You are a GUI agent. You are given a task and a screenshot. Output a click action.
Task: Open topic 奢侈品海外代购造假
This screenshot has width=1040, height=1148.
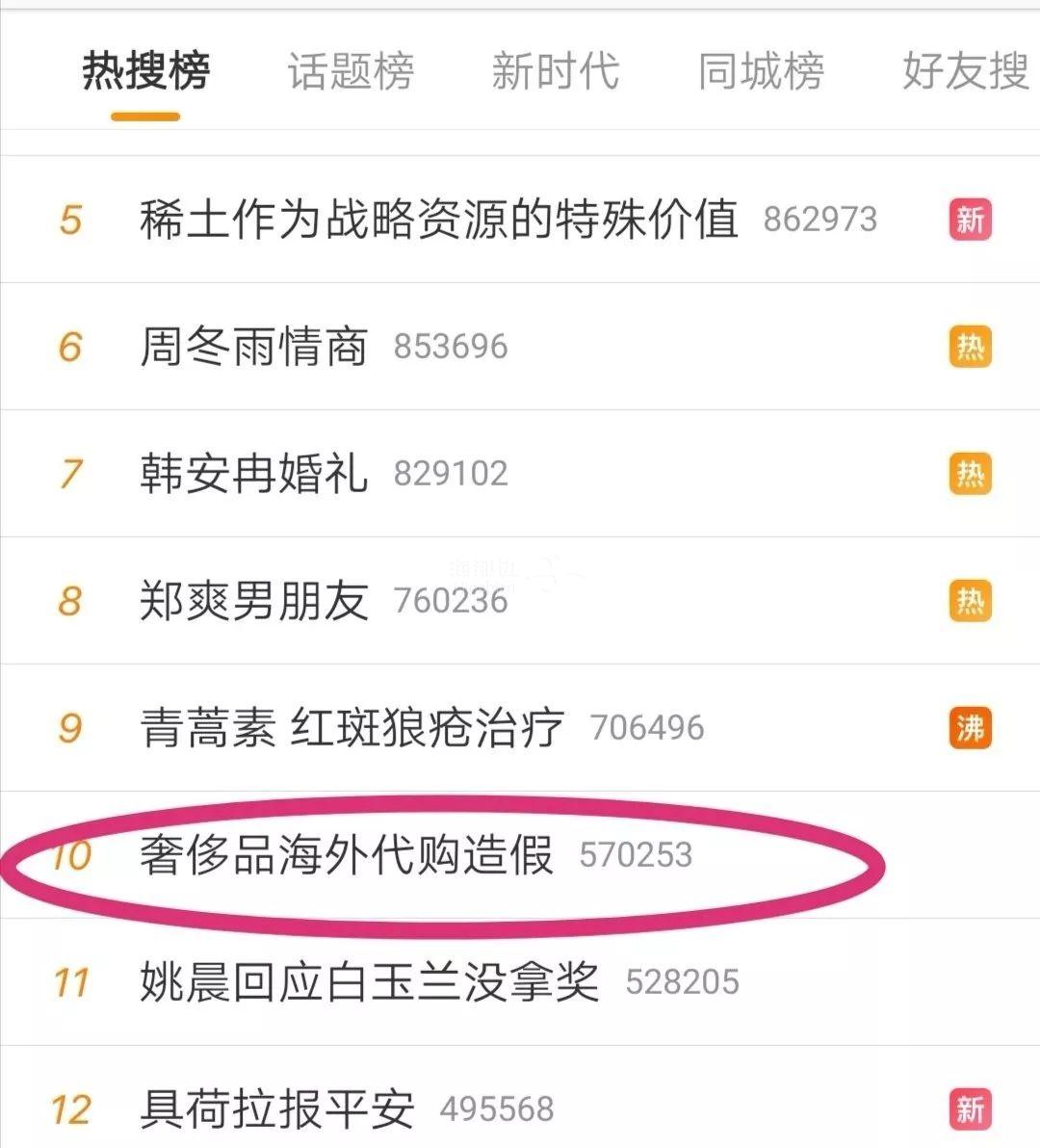347,855
